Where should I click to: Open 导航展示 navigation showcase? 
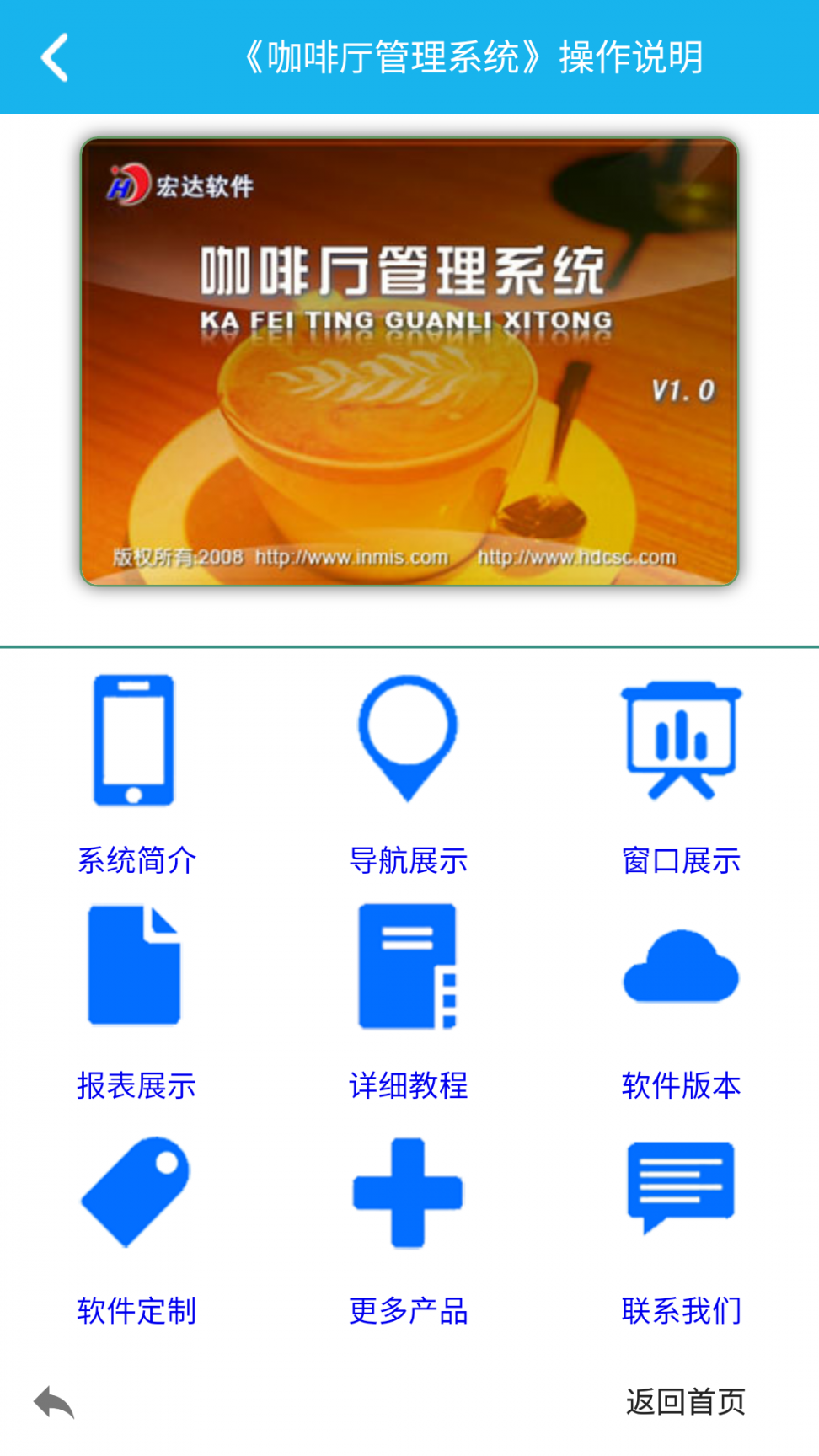click(x=408, y=775)
